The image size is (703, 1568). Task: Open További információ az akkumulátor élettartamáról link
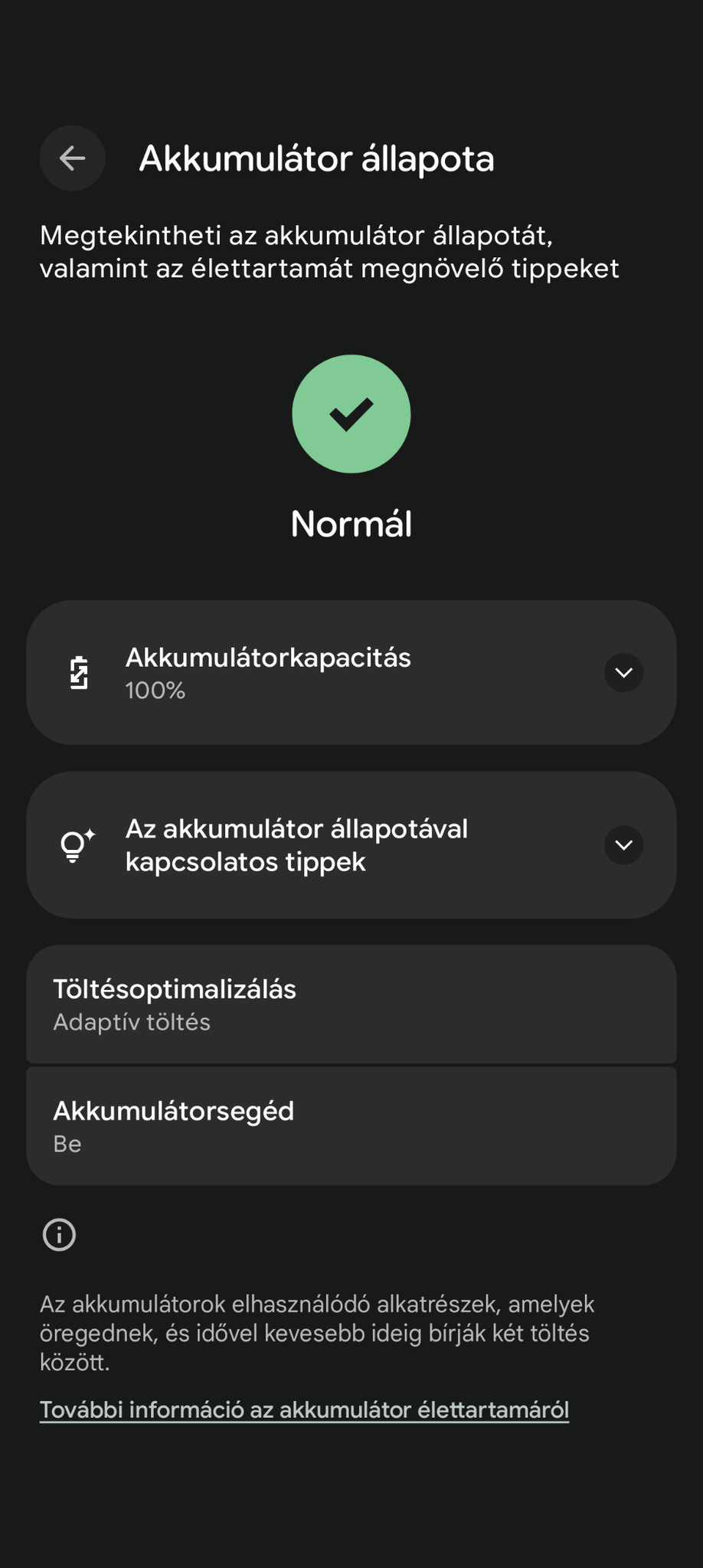tap(304, 1410)
